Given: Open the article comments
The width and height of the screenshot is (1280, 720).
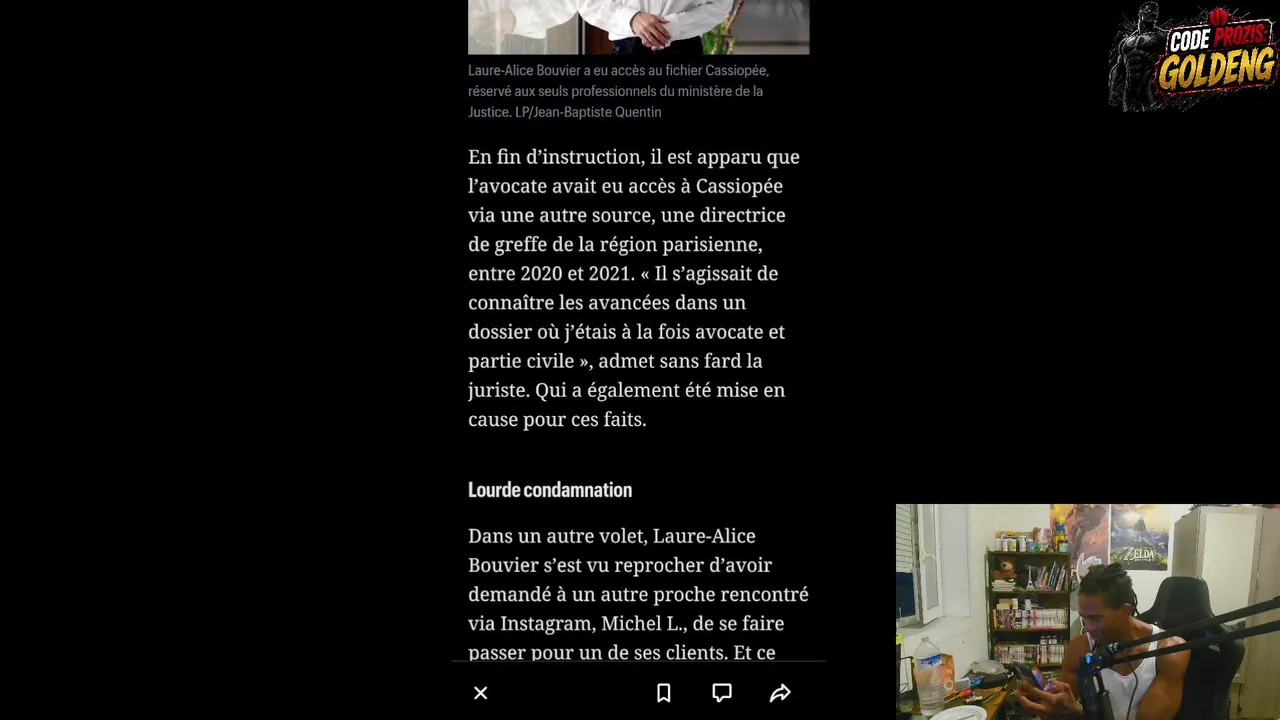Looking at the screenshot, I should pyautogui.click(x=722, y=693).
